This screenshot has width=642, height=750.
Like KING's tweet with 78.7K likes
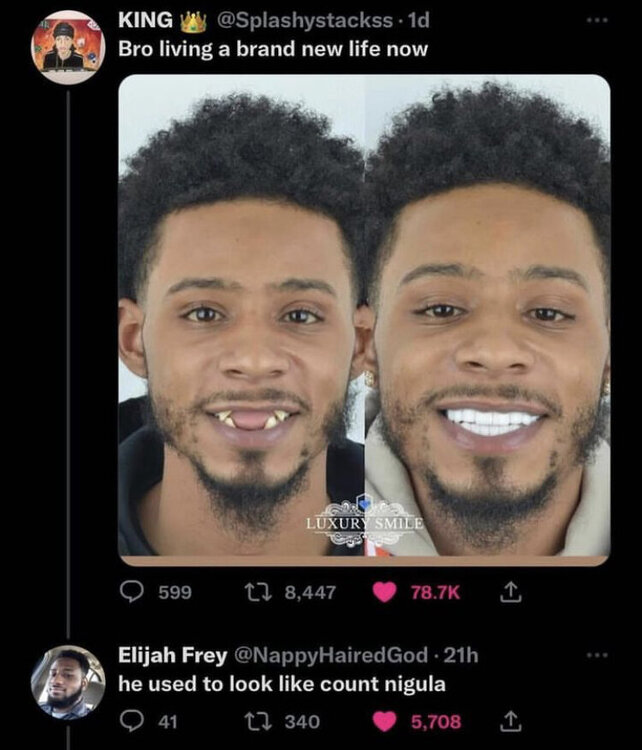(x=385, y=593)
